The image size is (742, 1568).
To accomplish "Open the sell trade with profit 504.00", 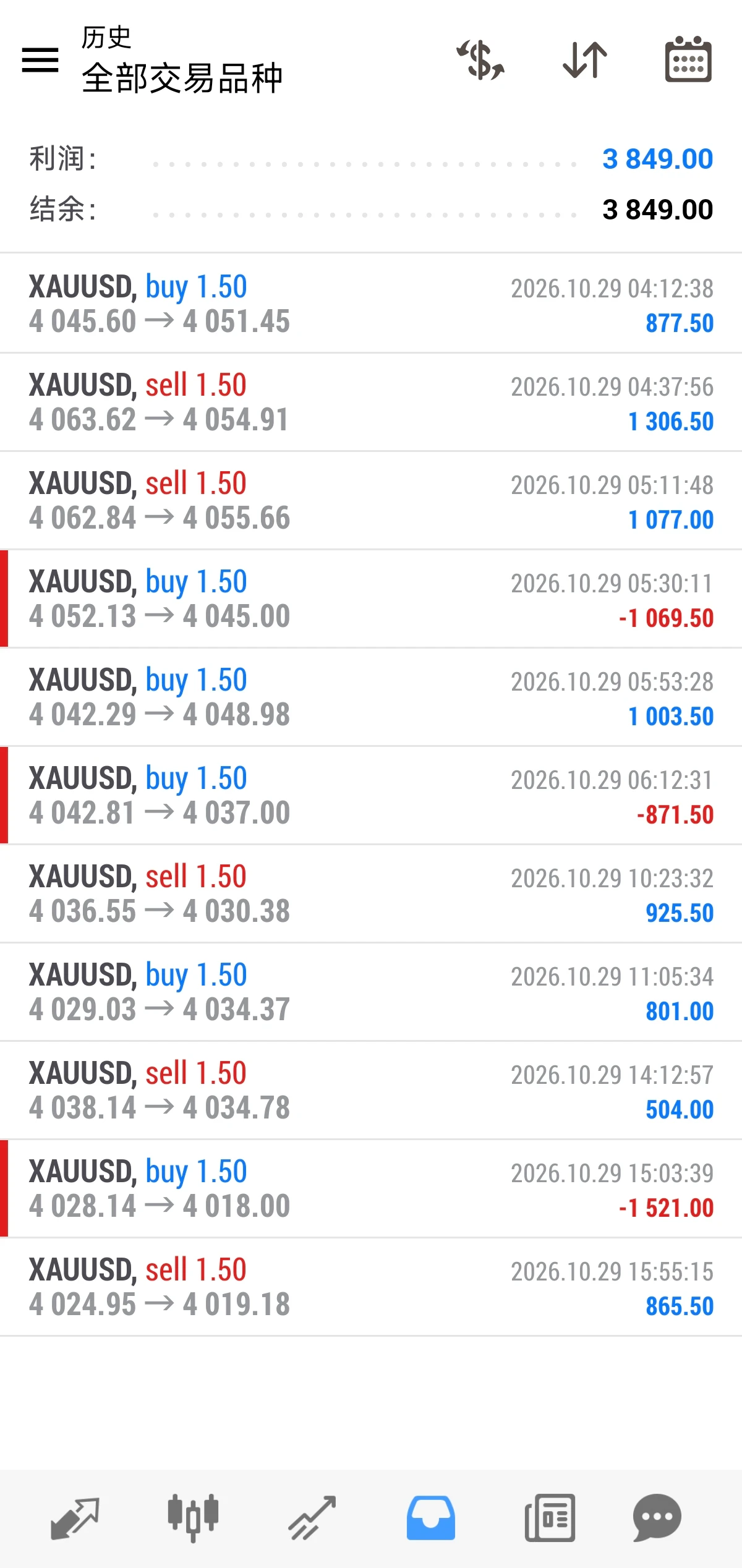I will pyautogui.click(x=371, y=1090).
